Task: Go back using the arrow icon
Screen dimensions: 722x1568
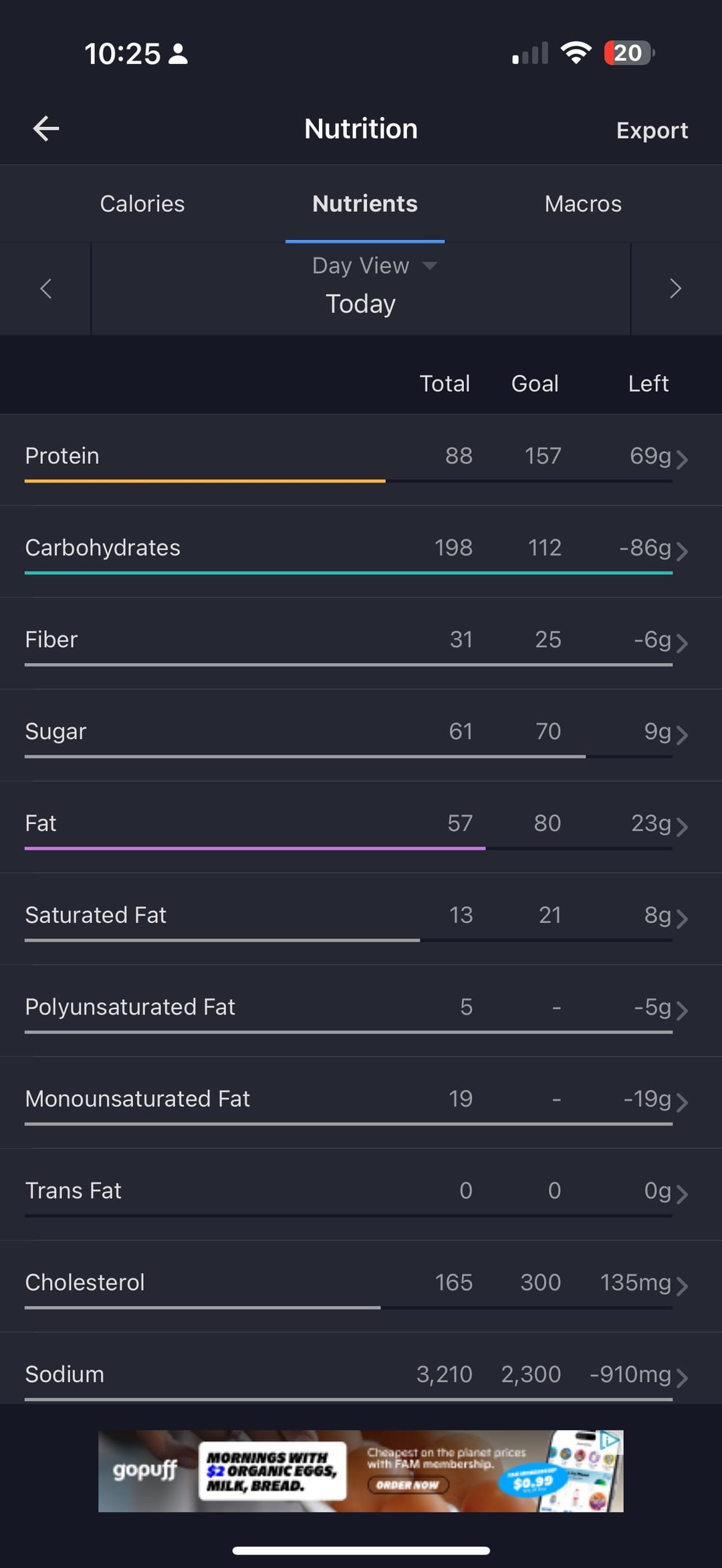Action: (x=46, y=128)
